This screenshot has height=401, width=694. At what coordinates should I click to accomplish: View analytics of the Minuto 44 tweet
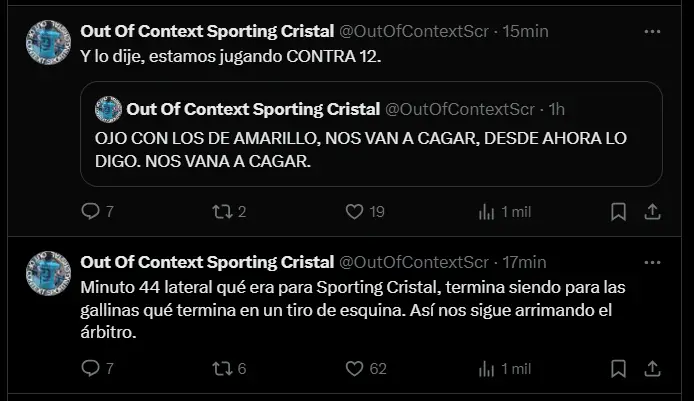pyautogui.click(x=487, y=368)
